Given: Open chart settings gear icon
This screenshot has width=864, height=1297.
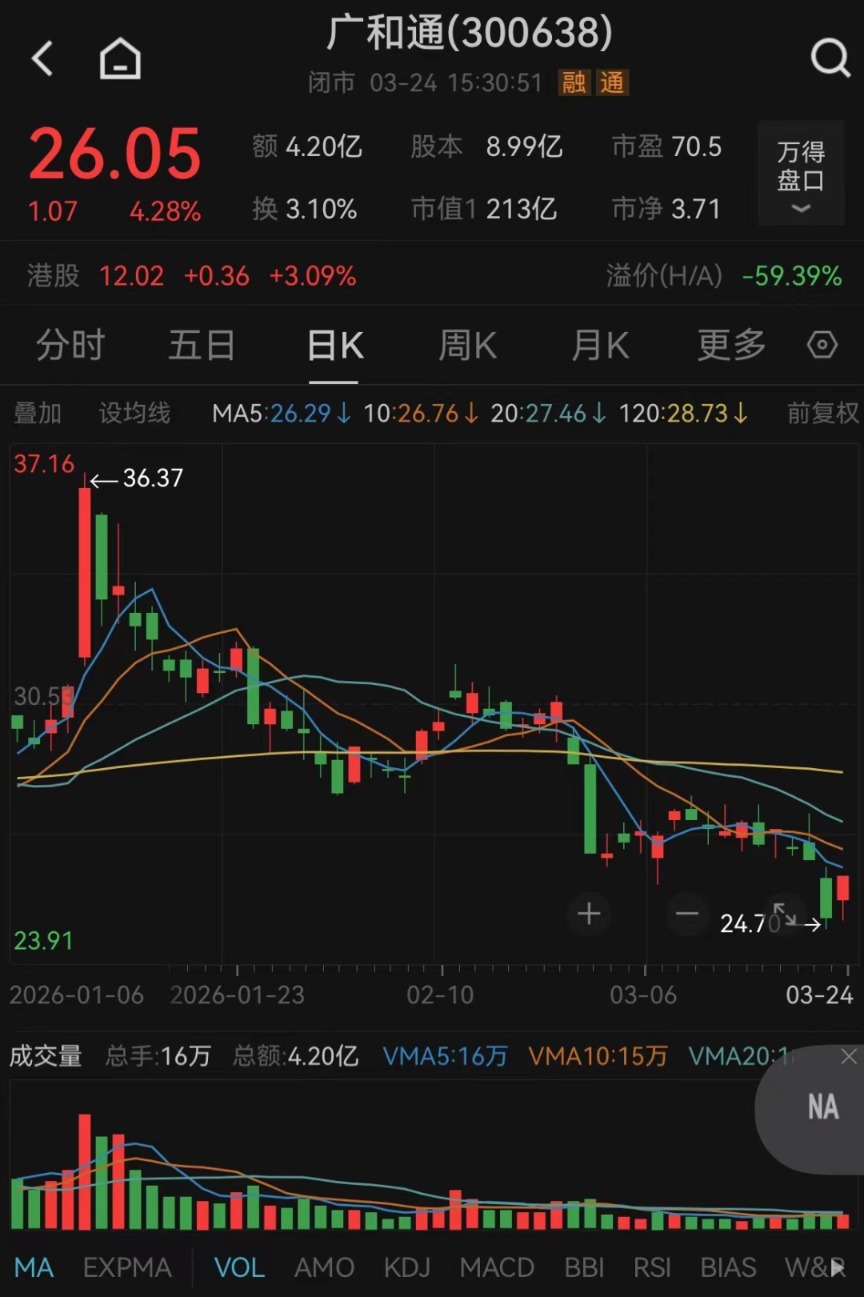Looking at the screenshot, I should [x=822, y=346].
